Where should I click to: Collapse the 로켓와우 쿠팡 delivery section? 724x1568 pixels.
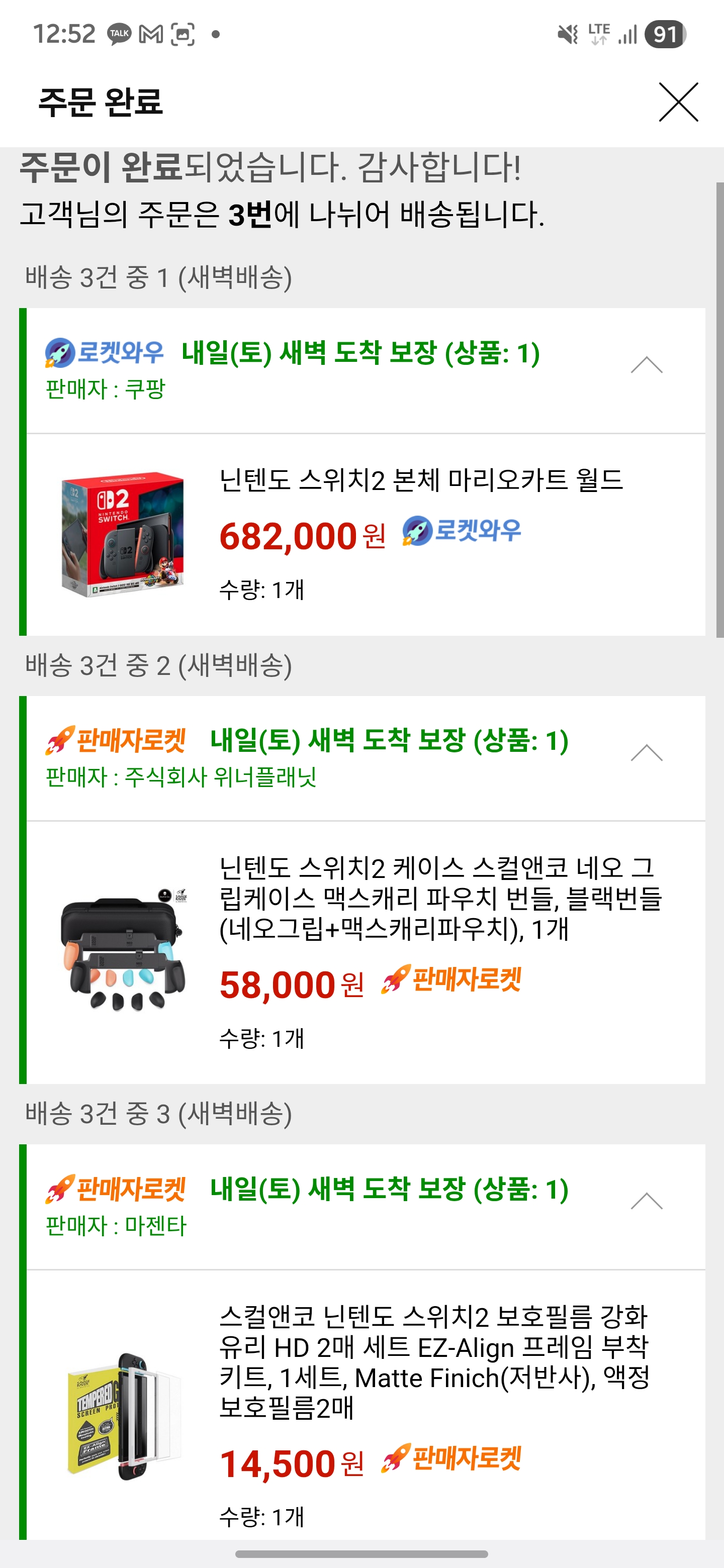(646, 365)
